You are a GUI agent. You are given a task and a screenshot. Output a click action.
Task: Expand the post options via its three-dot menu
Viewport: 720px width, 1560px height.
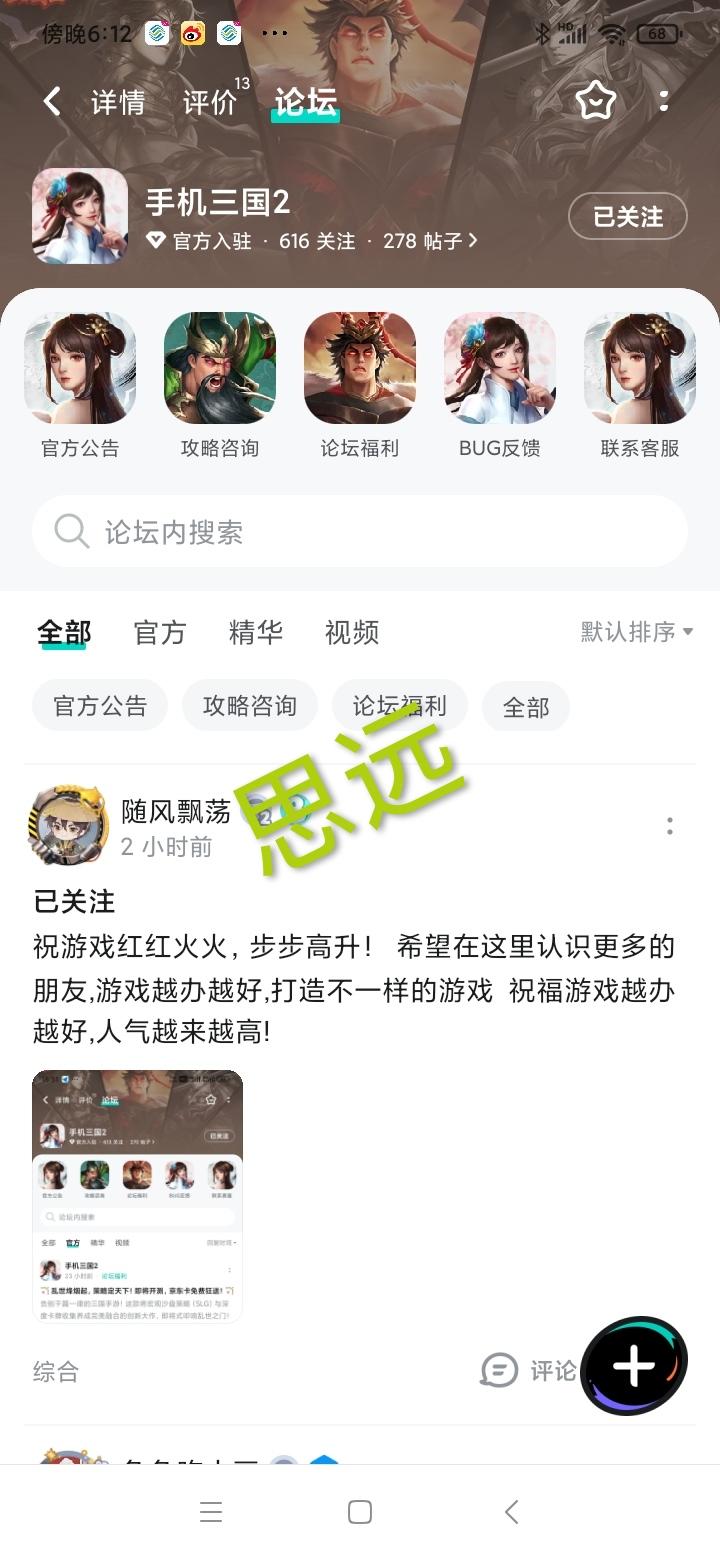tap(668, 825)
